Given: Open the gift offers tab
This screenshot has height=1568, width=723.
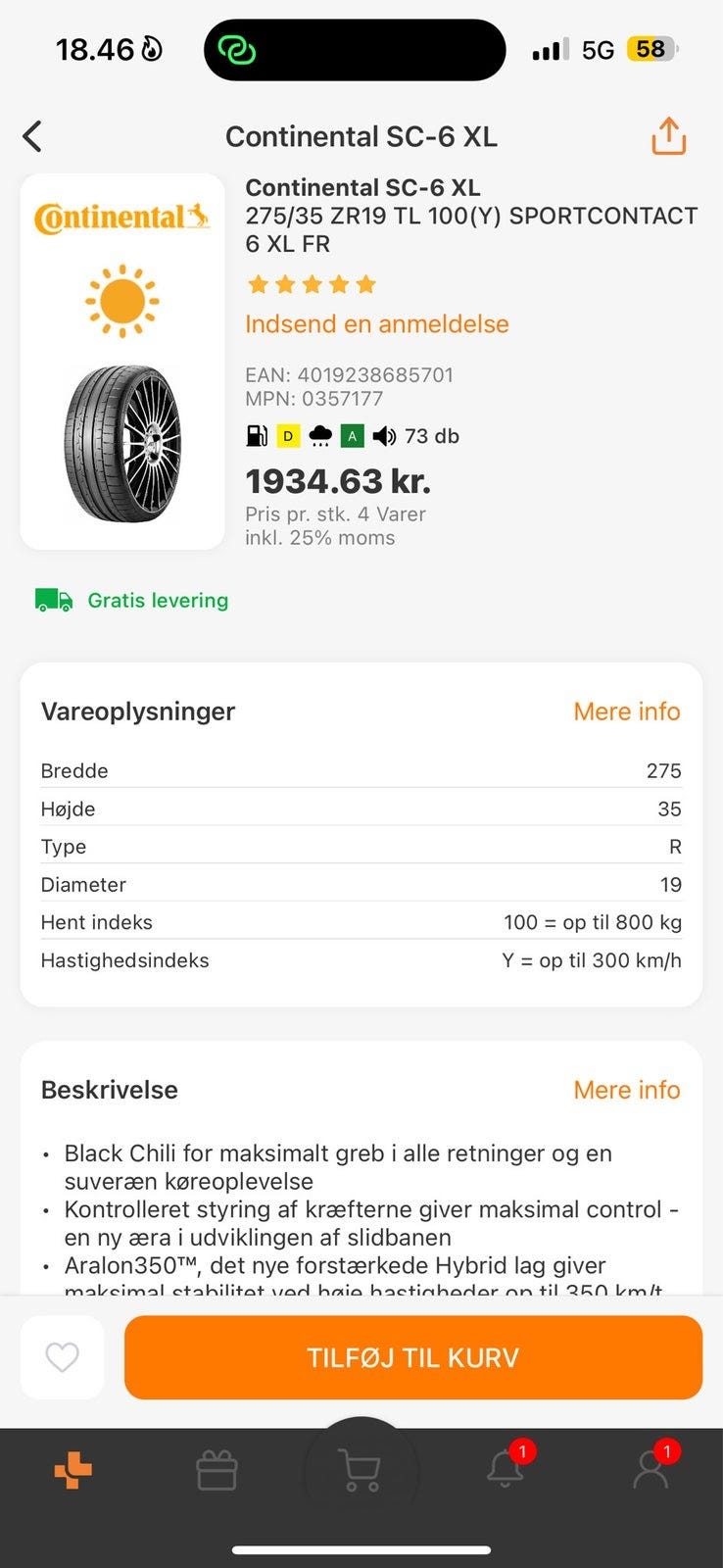Looking at the screenshot, I should (x=217, y=1471).
